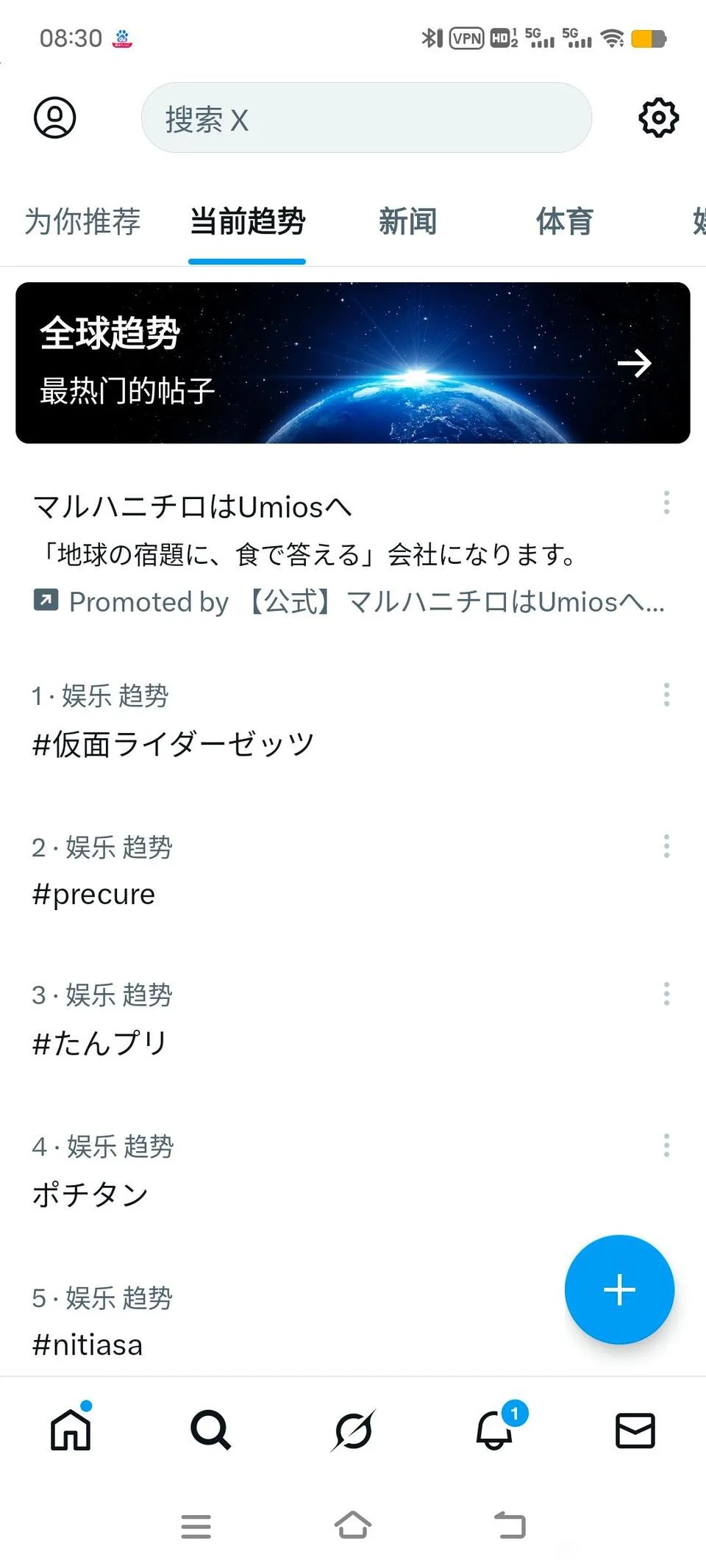Screen dimensions: 706x1568
Task: Open trend #仮面ライダーゼッツ
Action: [x=174, y=744]
